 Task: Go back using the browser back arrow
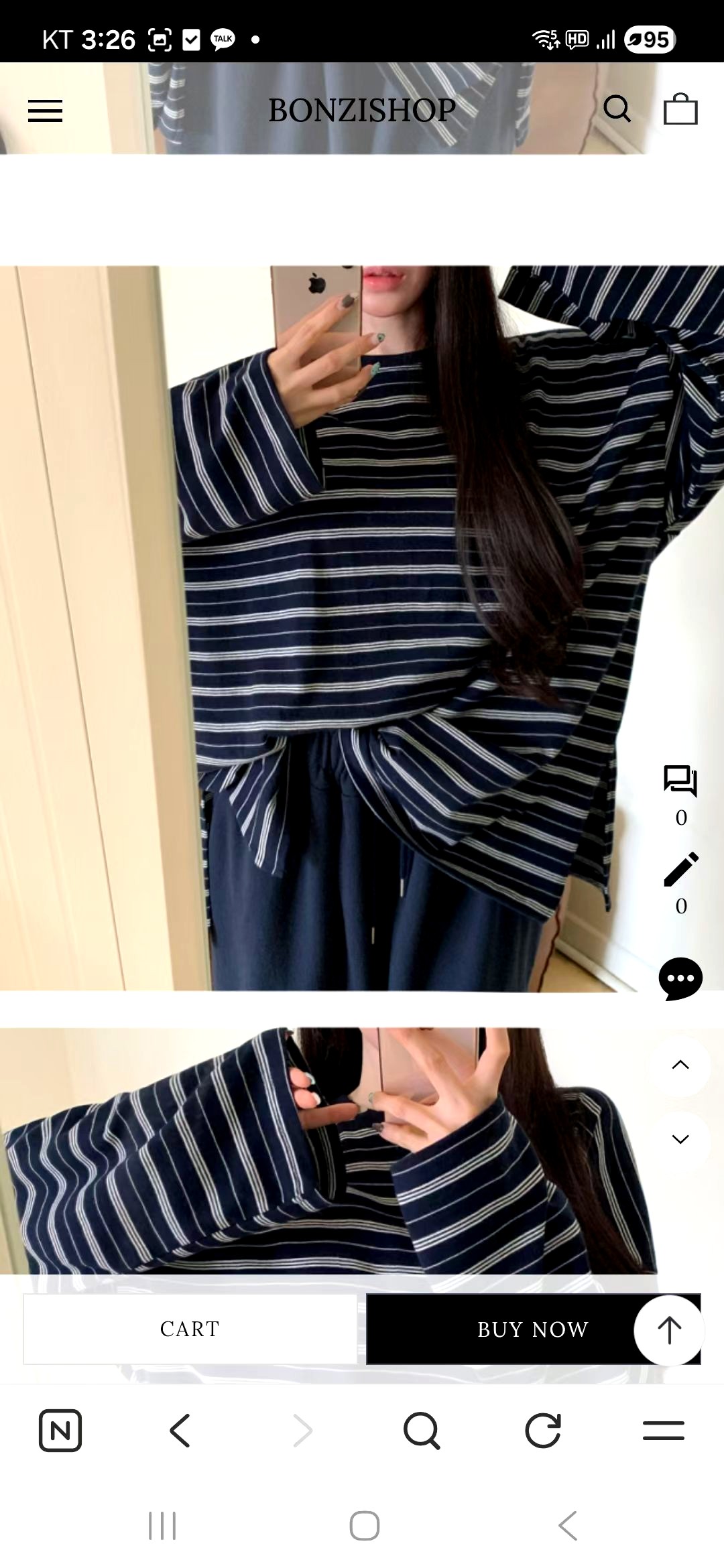pos(180,1431)
